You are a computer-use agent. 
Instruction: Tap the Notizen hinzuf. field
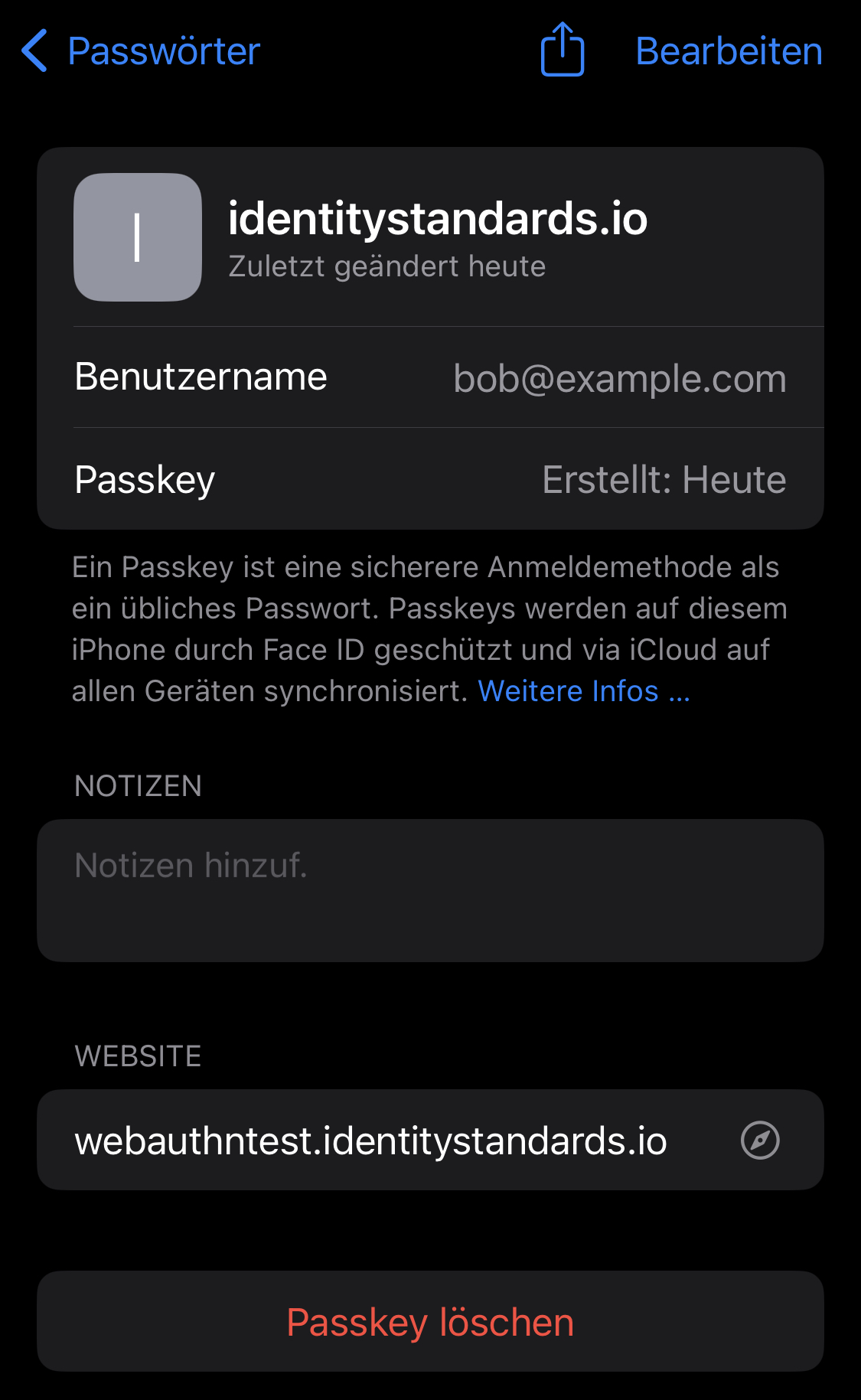(x=430, y=891)
